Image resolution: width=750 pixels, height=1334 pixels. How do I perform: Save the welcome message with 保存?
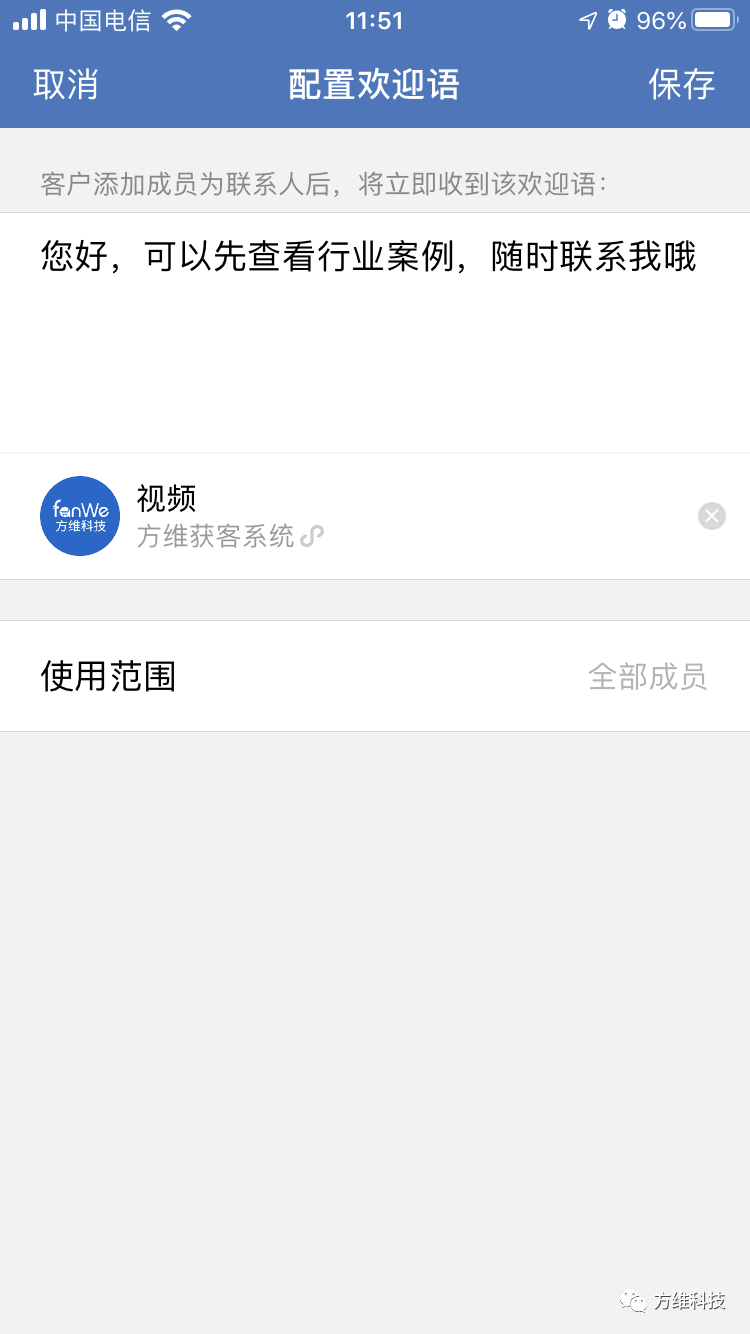click(x=682, y=85)
